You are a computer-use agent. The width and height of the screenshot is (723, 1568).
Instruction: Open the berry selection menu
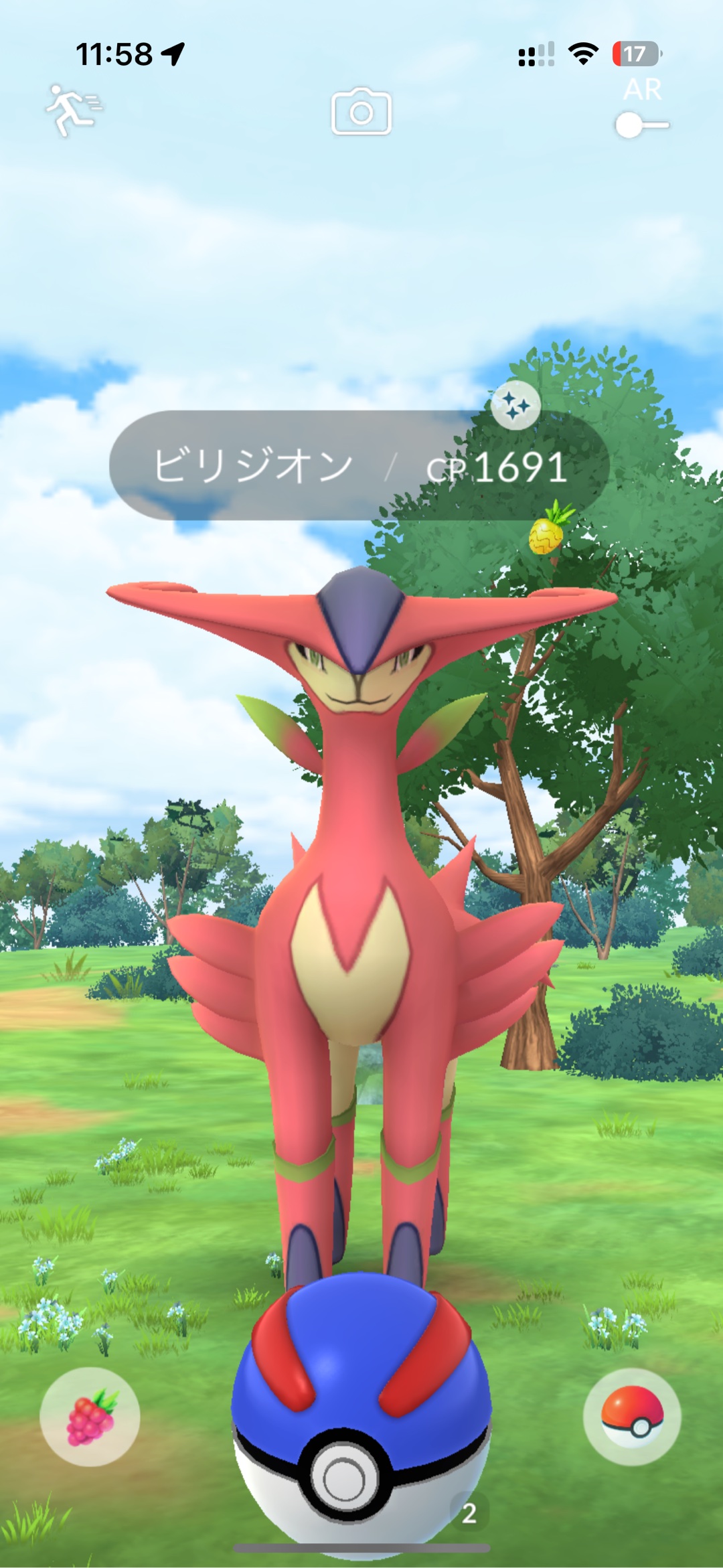90,1417
